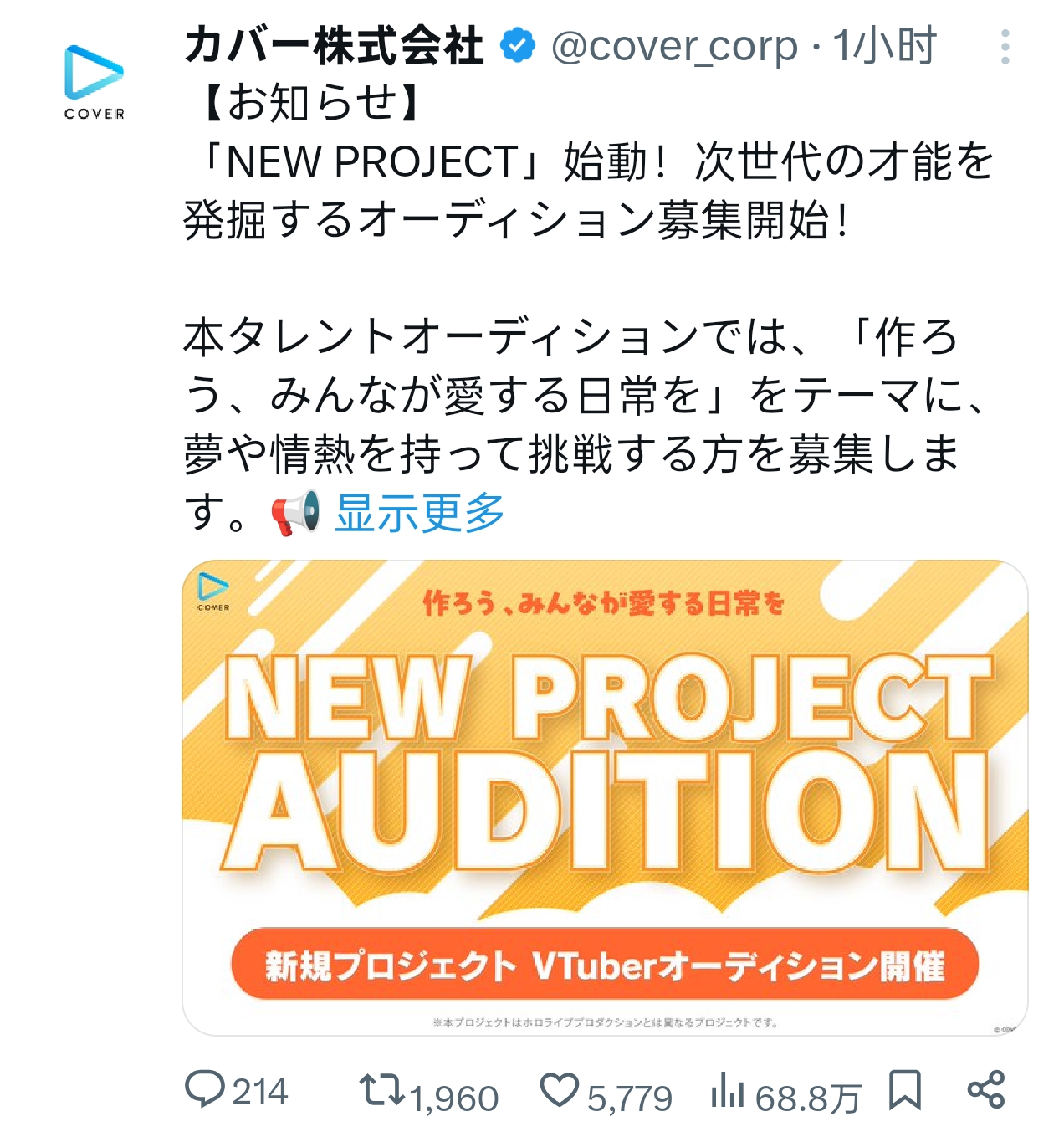The width and height of the screenshot is (1064, 1142).
Task: Open カバー株式会社 profile avatar
Action: [95, 81]
